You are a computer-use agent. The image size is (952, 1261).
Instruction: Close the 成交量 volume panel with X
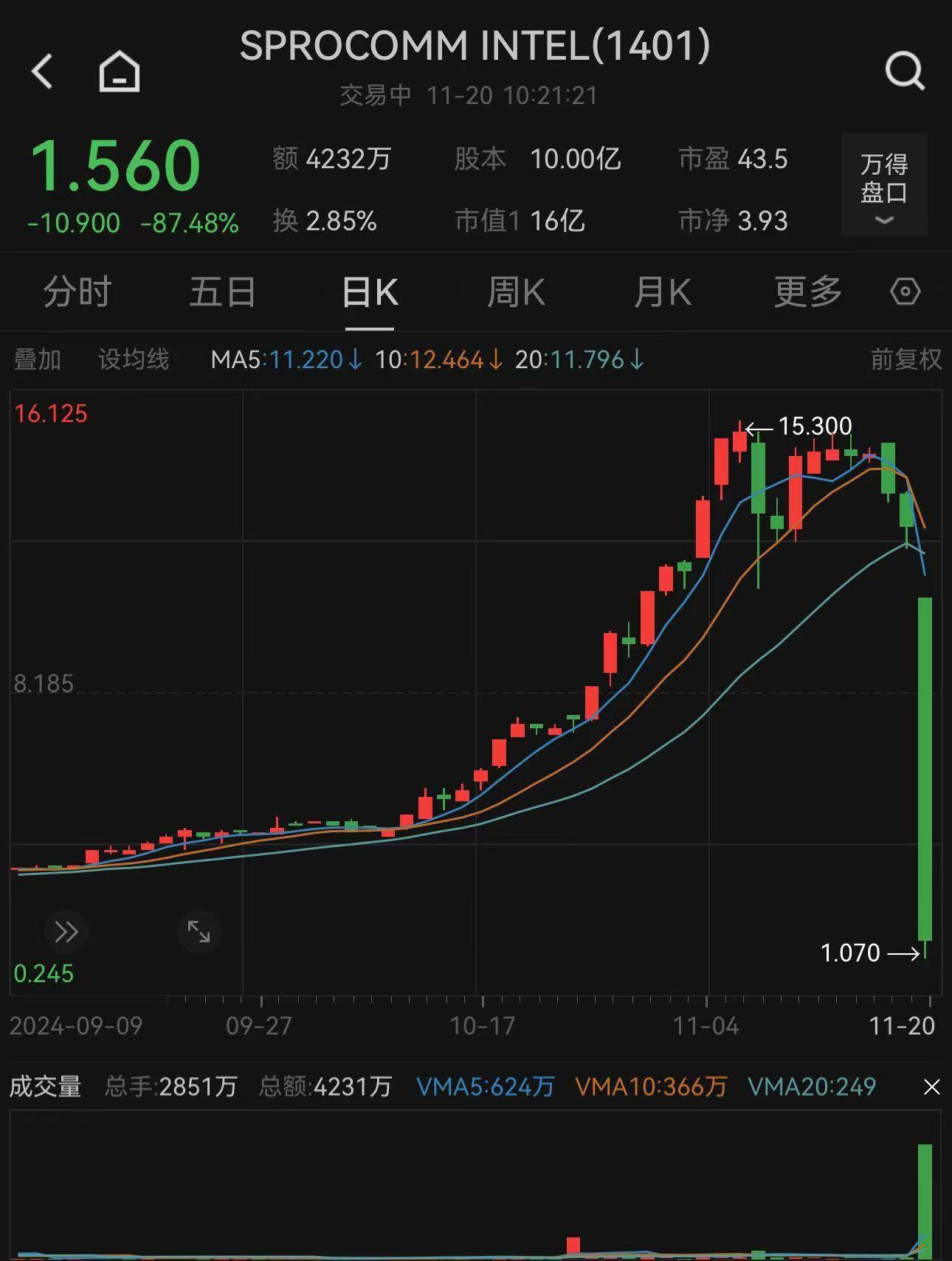coord(930,1085)
